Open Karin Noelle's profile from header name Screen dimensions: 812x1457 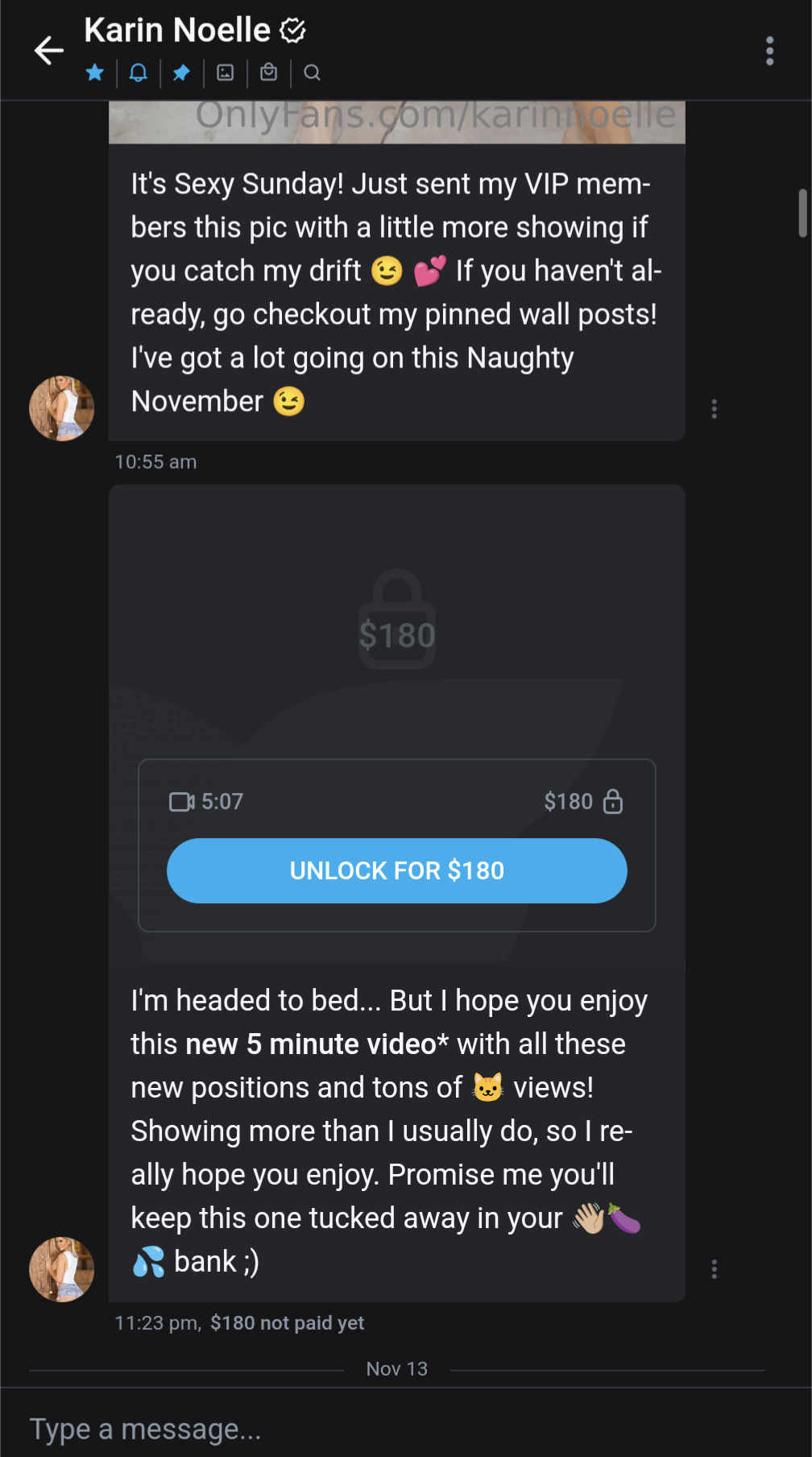pyautogui.click(x=177, y=31)
